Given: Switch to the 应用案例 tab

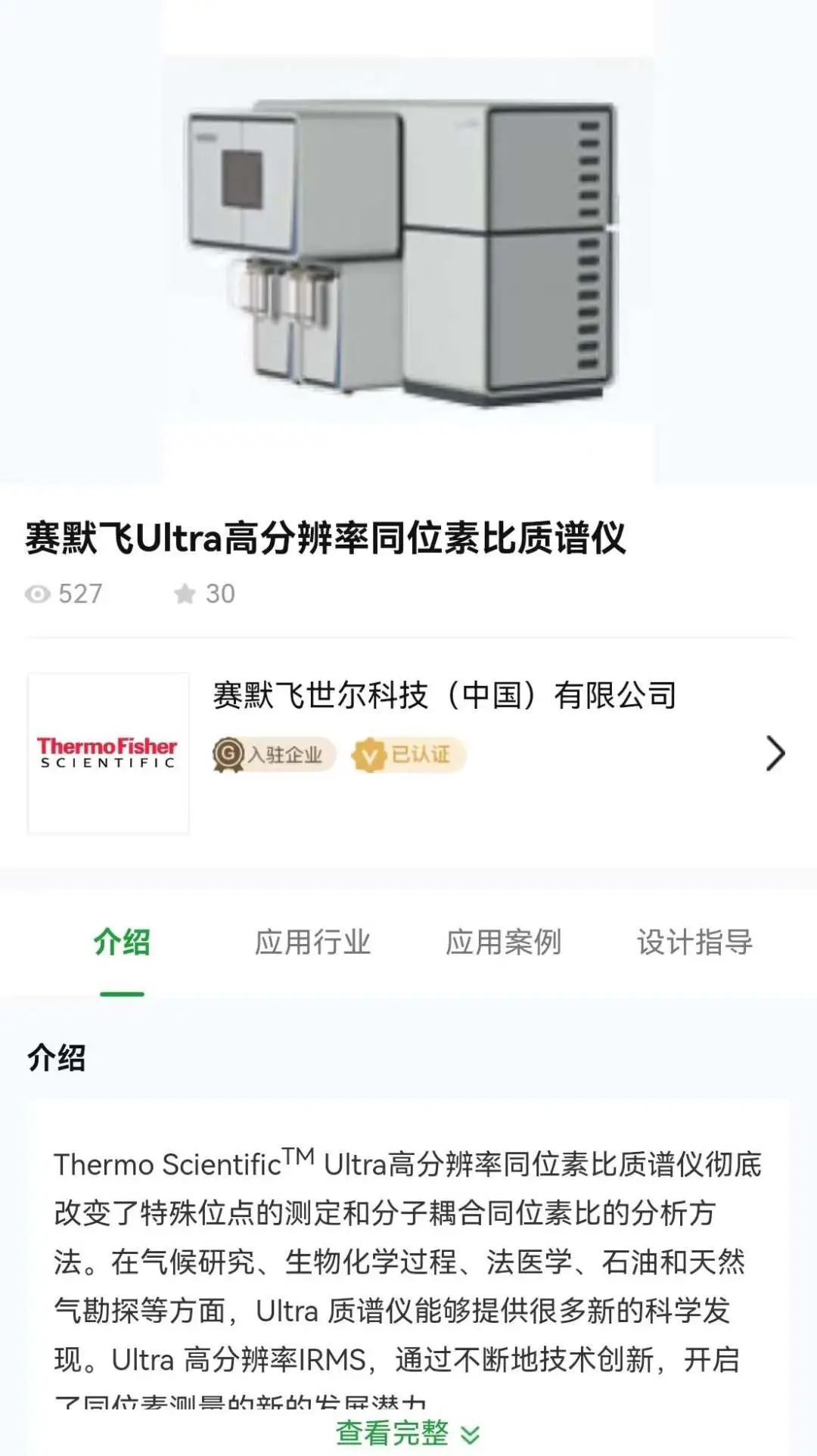Looking at the screenshot, I should 504,942.
